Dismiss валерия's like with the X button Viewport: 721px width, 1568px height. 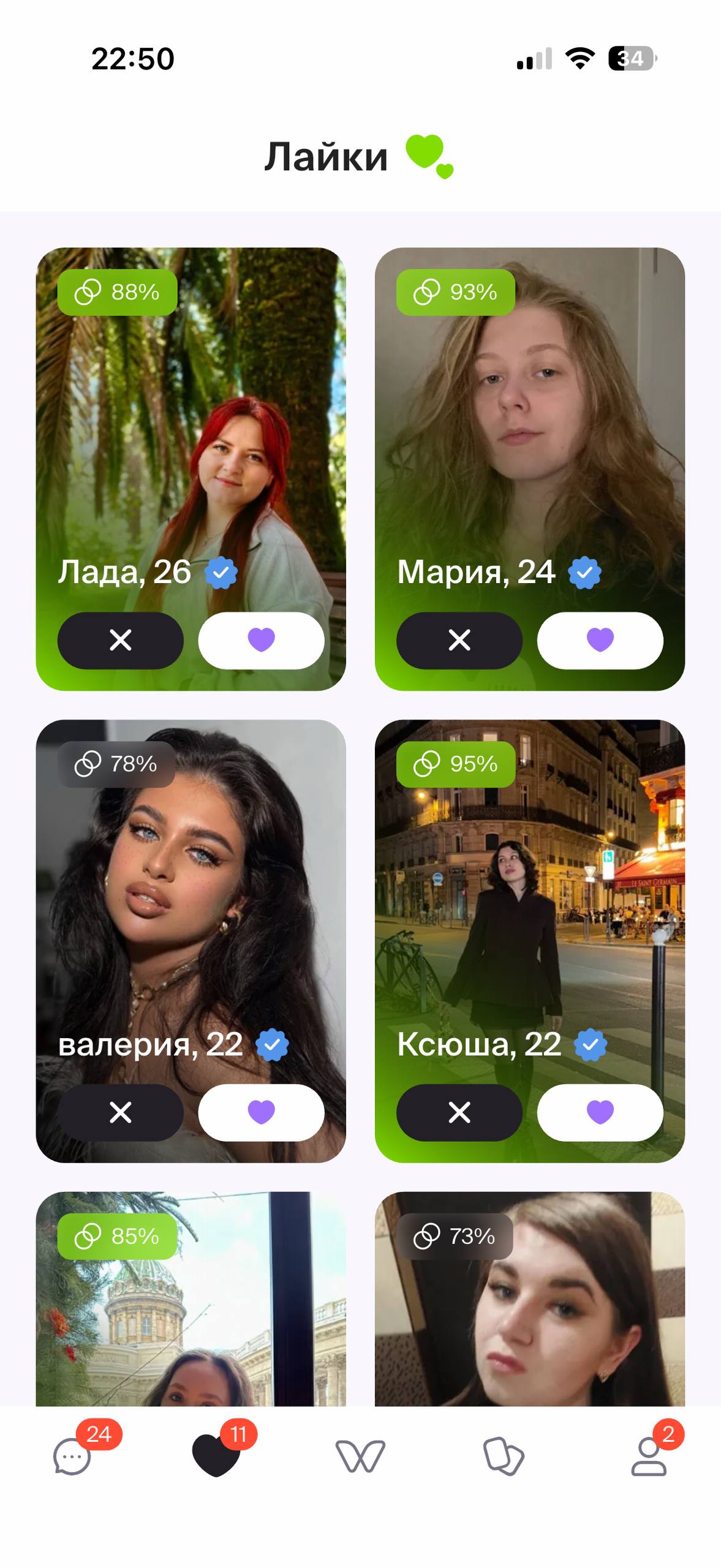120,1112
